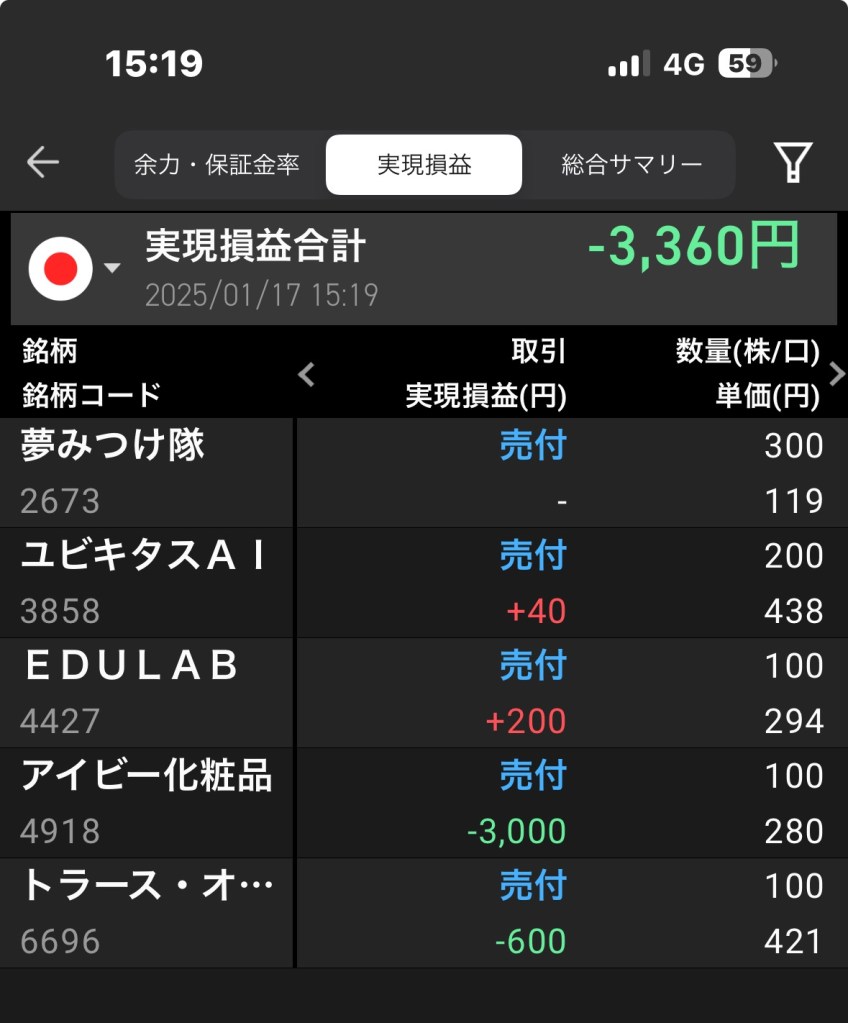Expand the Japan flag market dropdown
The image size is (848, 1023).
pos(76,268)
